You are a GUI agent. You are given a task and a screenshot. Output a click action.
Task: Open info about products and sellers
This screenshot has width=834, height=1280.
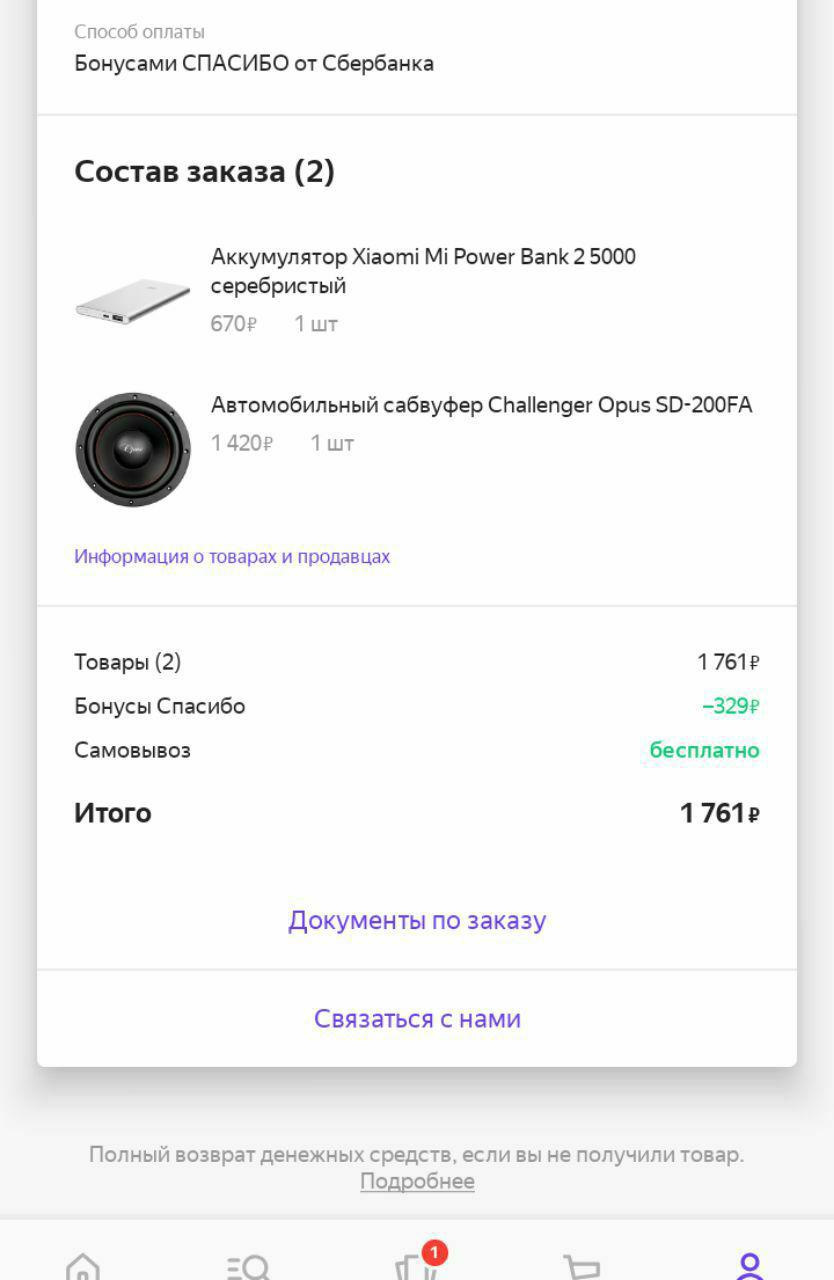232,557
